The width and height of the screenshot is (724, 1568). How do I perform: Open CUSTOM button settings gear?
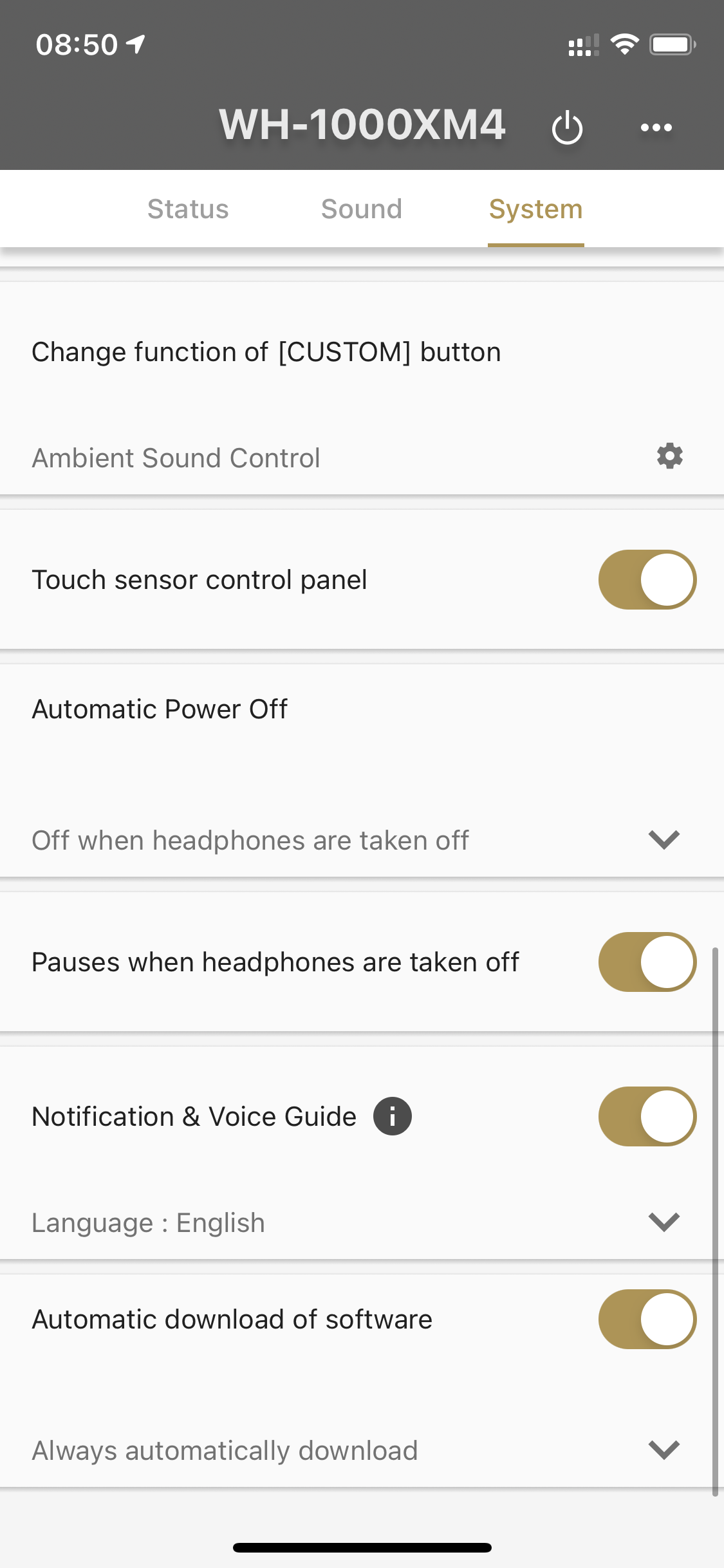click(x=669, y=456)
